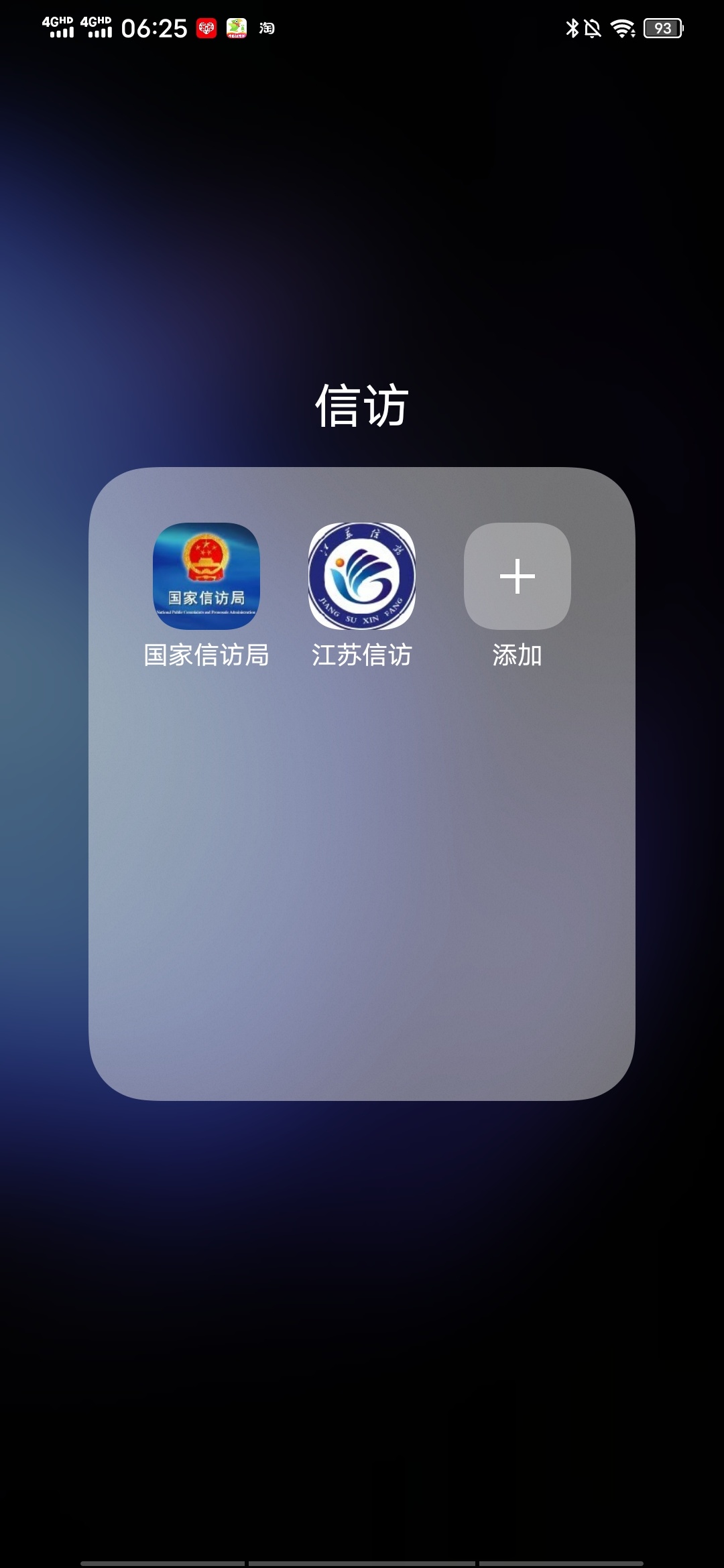Tap 添加 to add apps to folder

point(517,576)
